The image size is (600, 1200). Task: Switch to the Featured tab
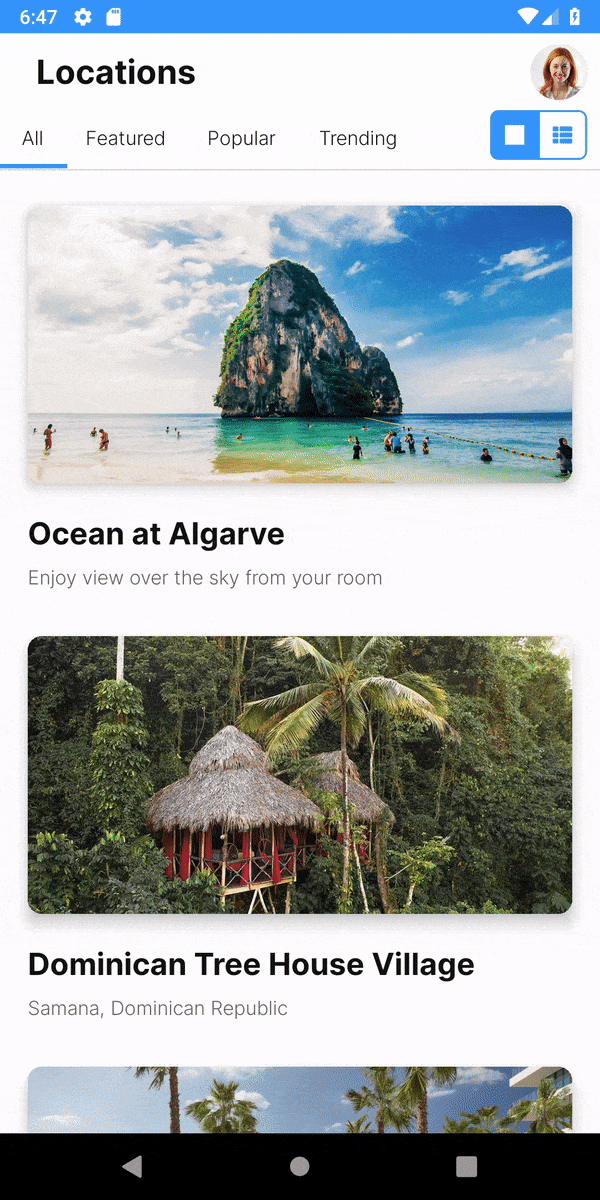click(x=125, y=138)
